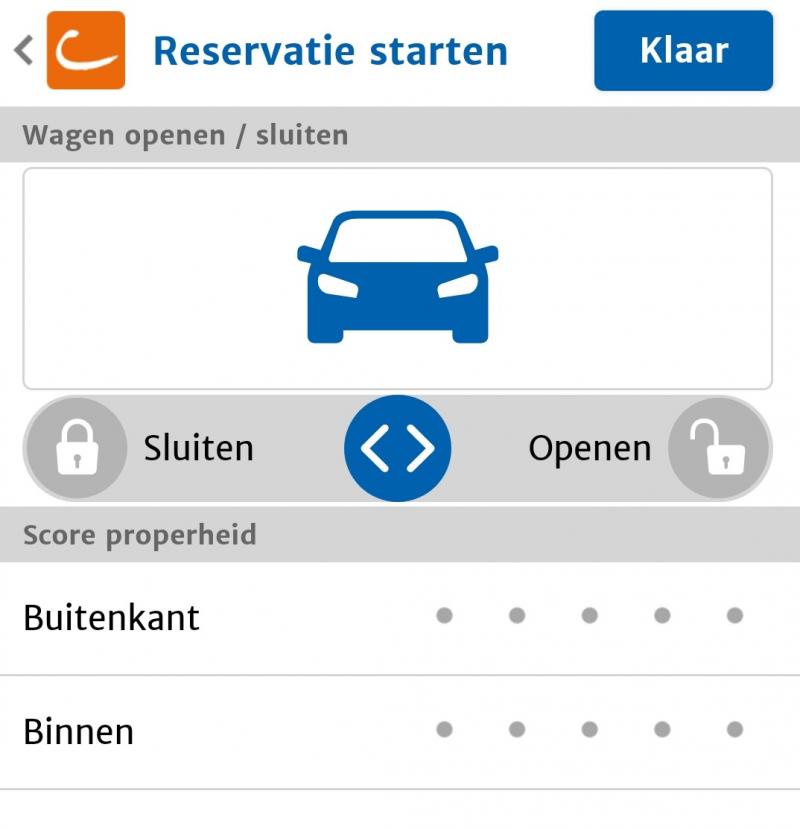Rate Buitenkant with the third dot
Screen dimensions: 800x829
click(589, 616)
